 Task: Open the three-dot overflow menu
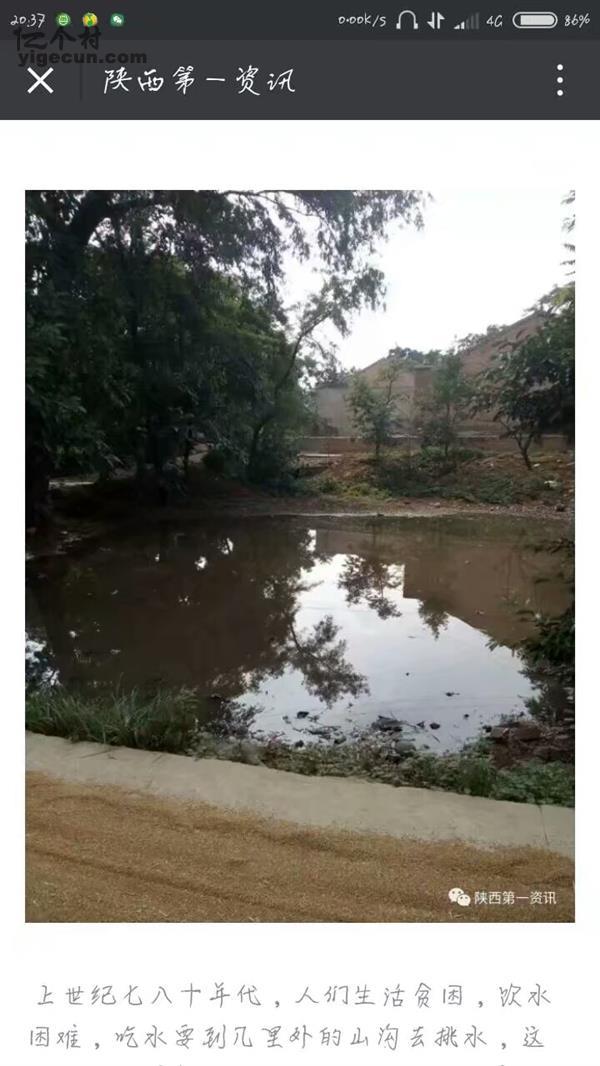[559, 80]
